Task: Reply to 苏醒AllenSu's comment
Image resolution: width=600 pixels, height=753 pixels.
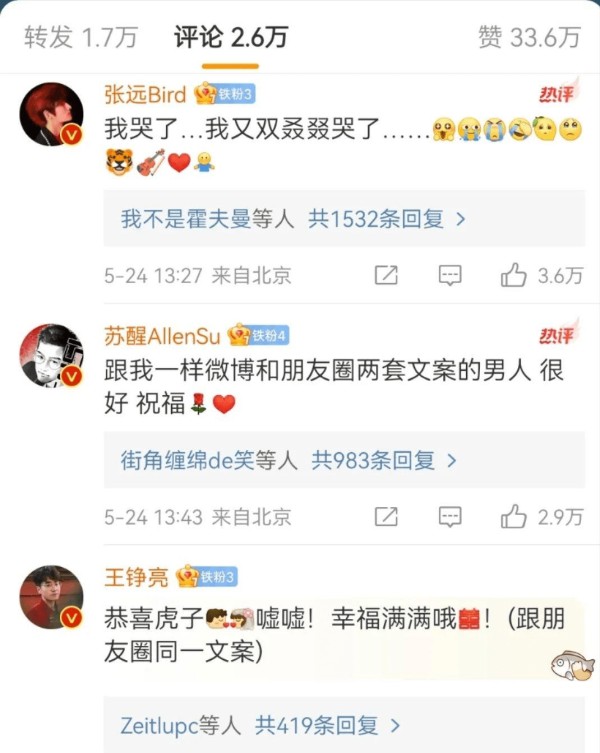Action: click(450, 517)
